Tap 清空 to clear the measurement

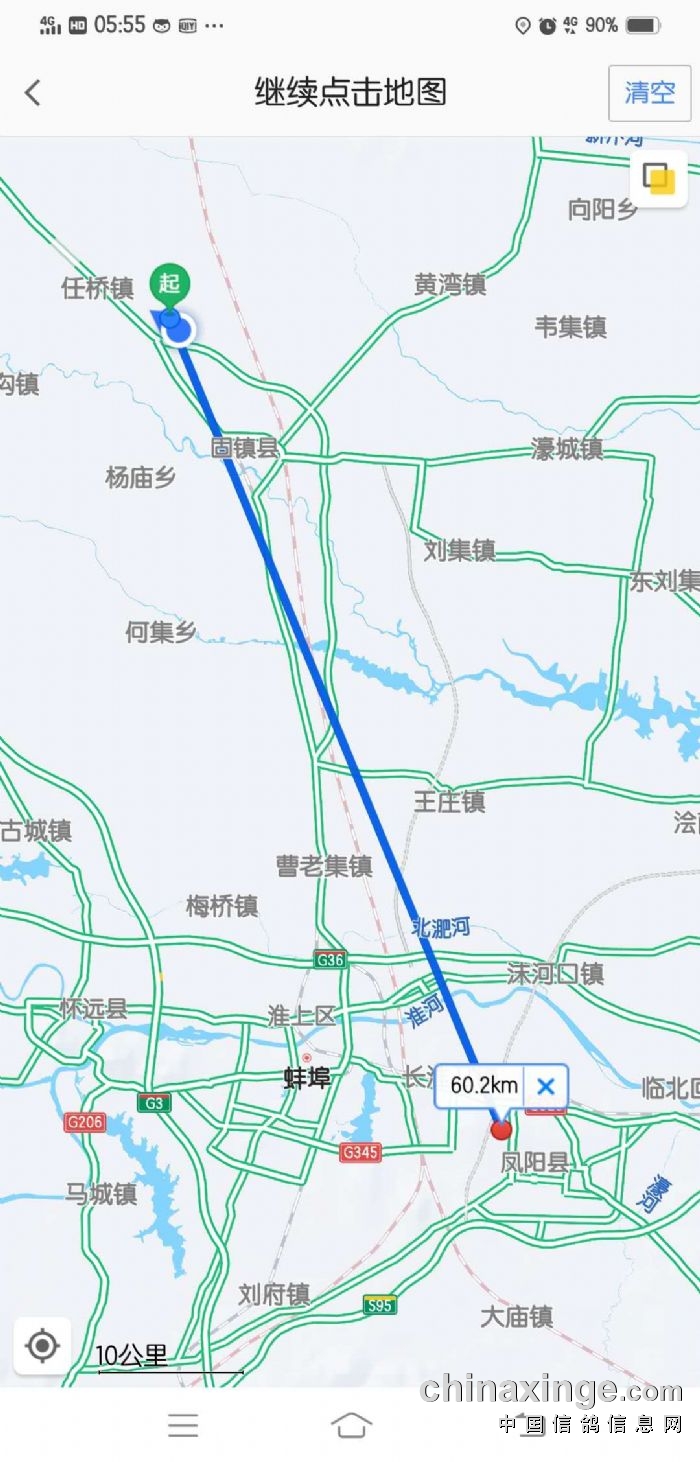point(649,93)
